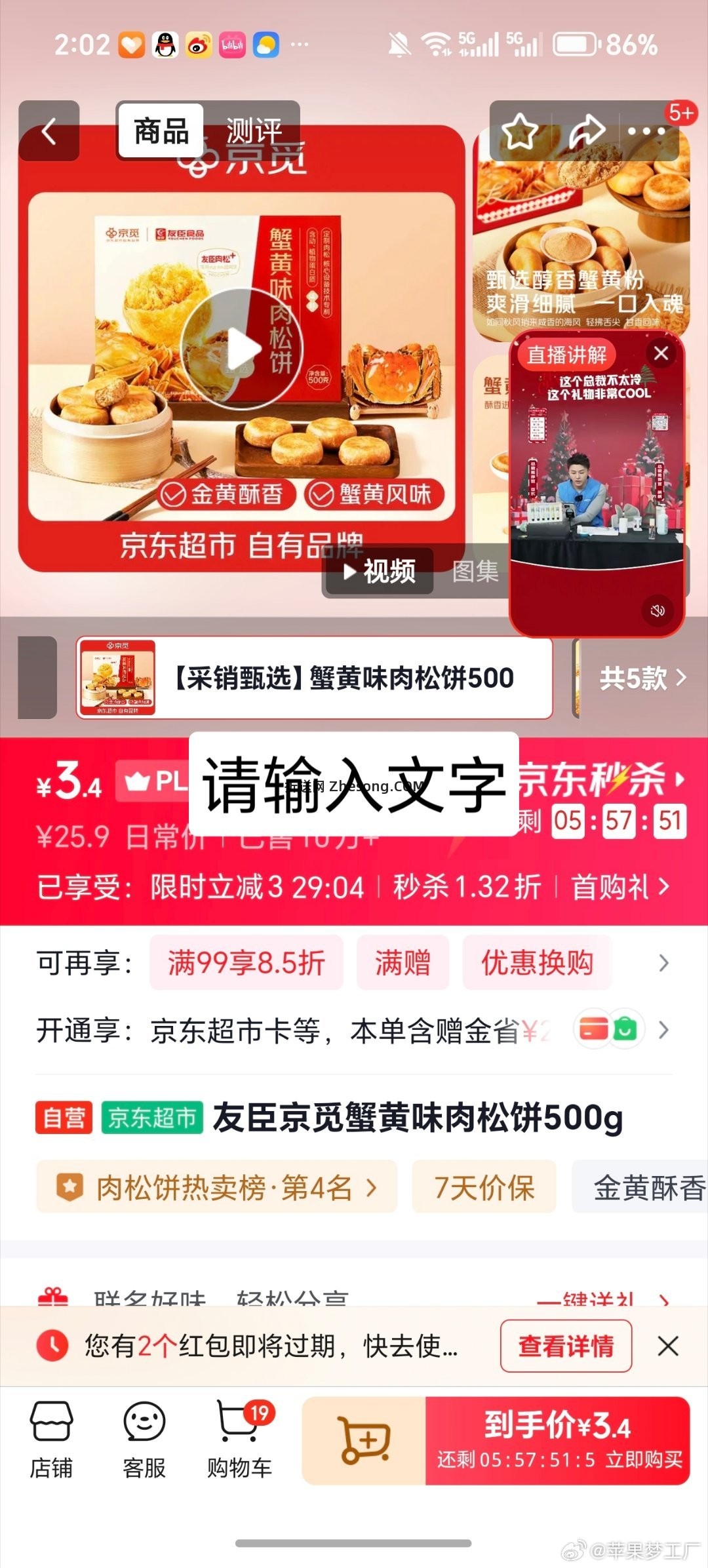Mute the 直播讲解 live stream audio
The height and width of the screenshot is (1568, 708).
[x=658, y=610]
